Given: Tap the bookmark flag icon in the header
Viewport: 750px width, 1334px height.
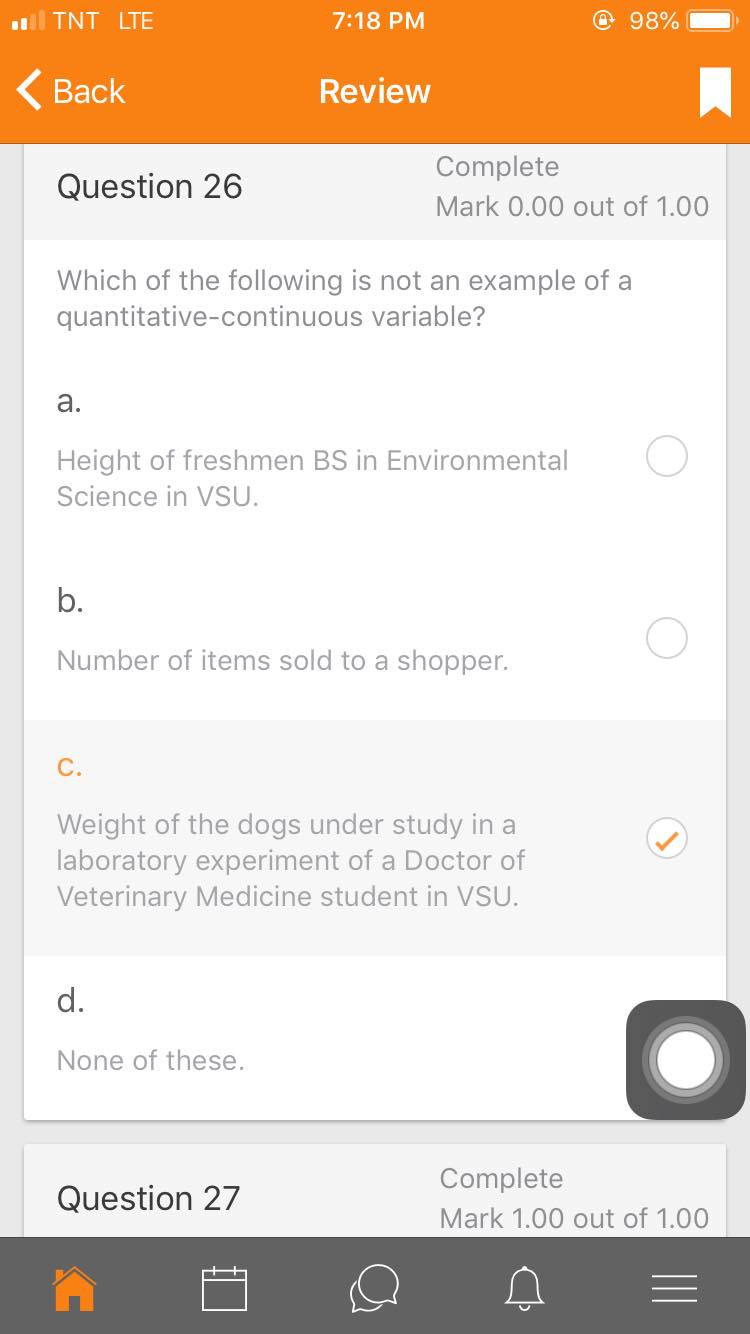Looking at the screenshot, I should click(713, 91).
